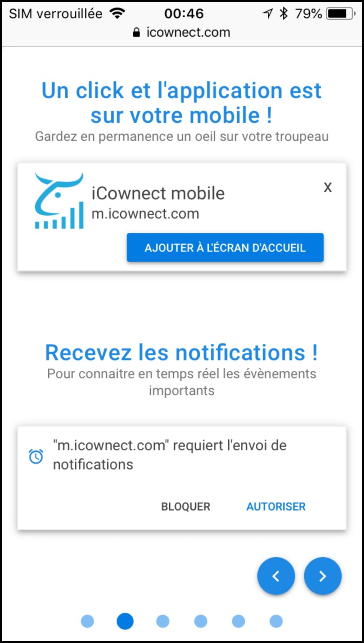The width and height of the screenshot is (364, 643).
Task: Jump to the last page indicator dot
Action: (x=276, y=621)
